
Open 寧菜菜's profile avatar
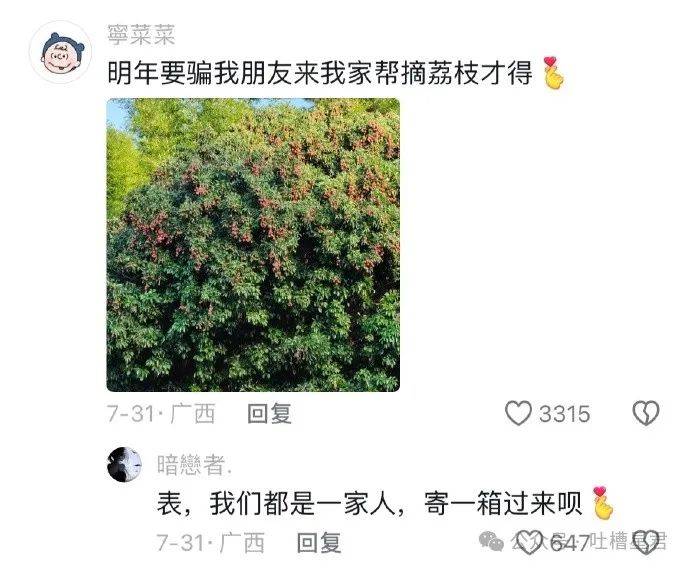[x=61, y=52]
